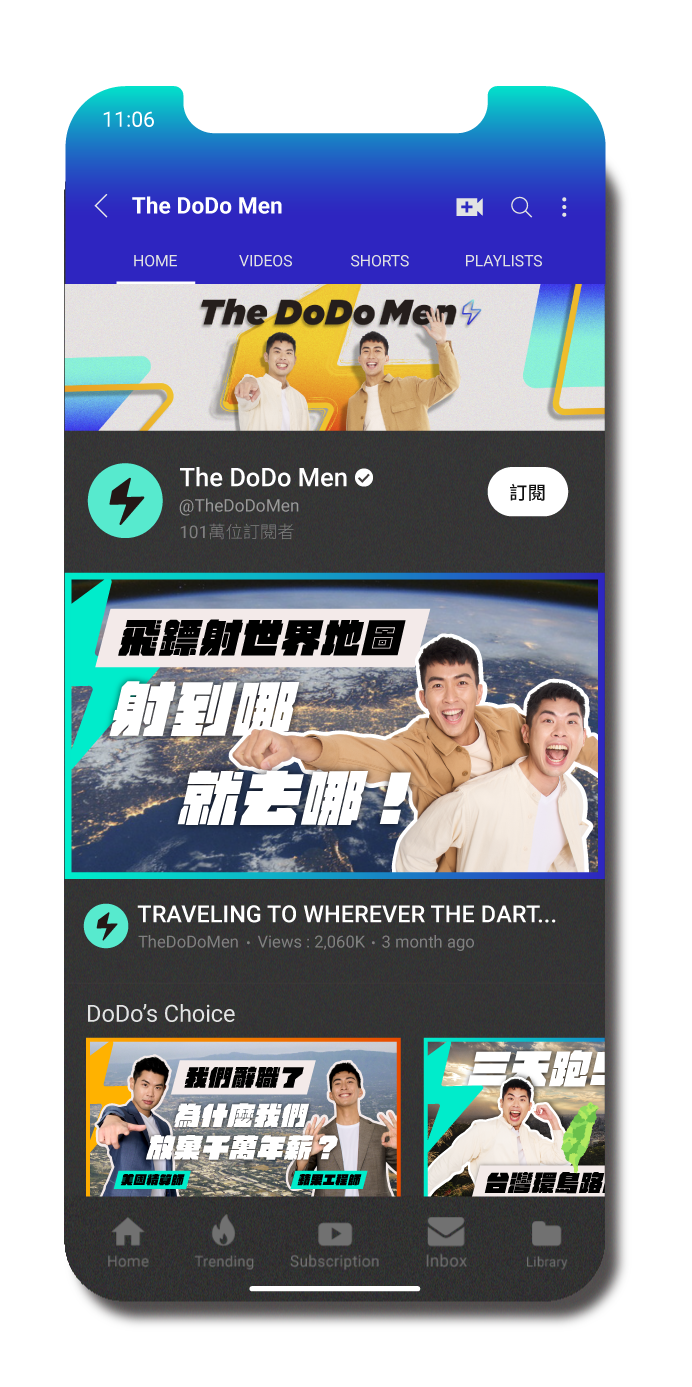This screenshot has height=1387, width=692.
Task: Open the Subscription tab
Action: tap(334, 1243)
